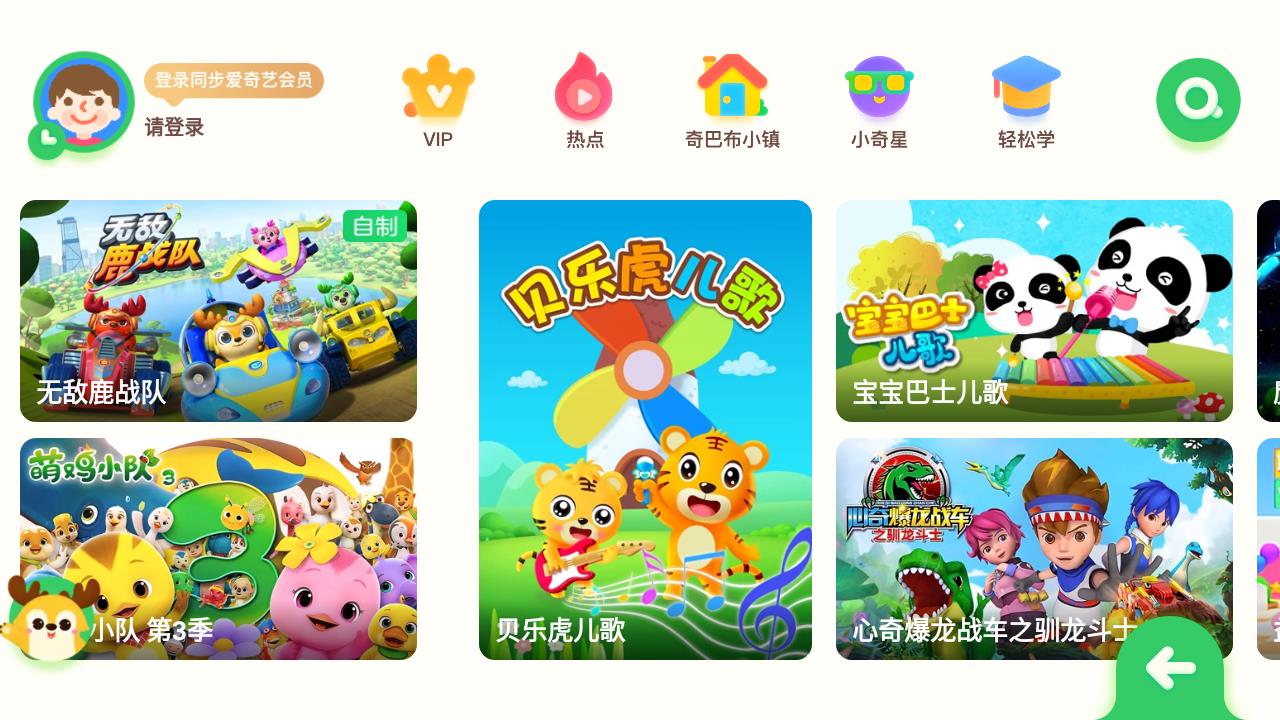Tap the profile avatar to log in
Viewport: 1280px width, 720px height.
(x=83, y=102)
